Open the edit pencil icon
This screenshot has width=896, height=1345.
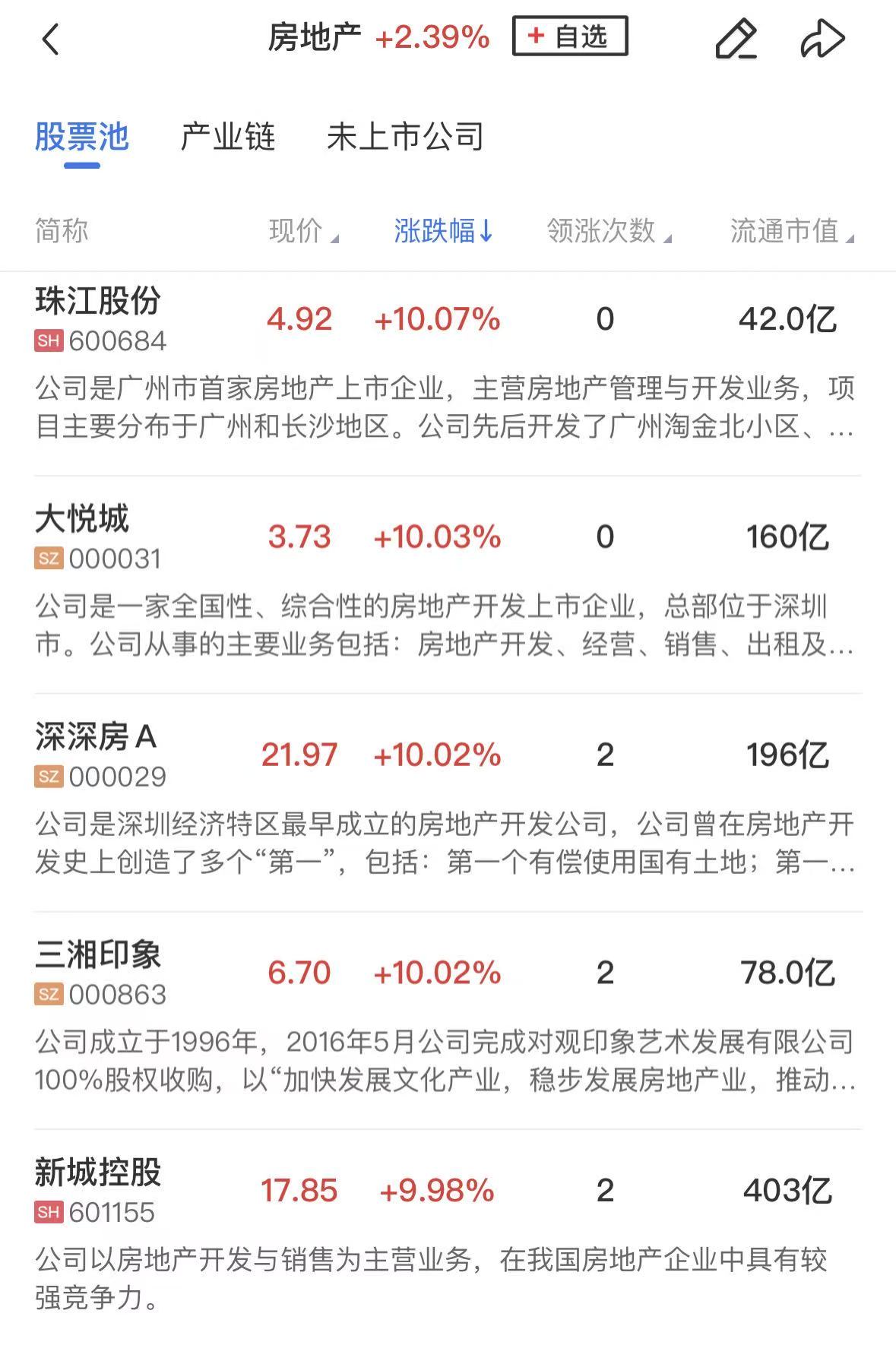click(x=735, y=40)
